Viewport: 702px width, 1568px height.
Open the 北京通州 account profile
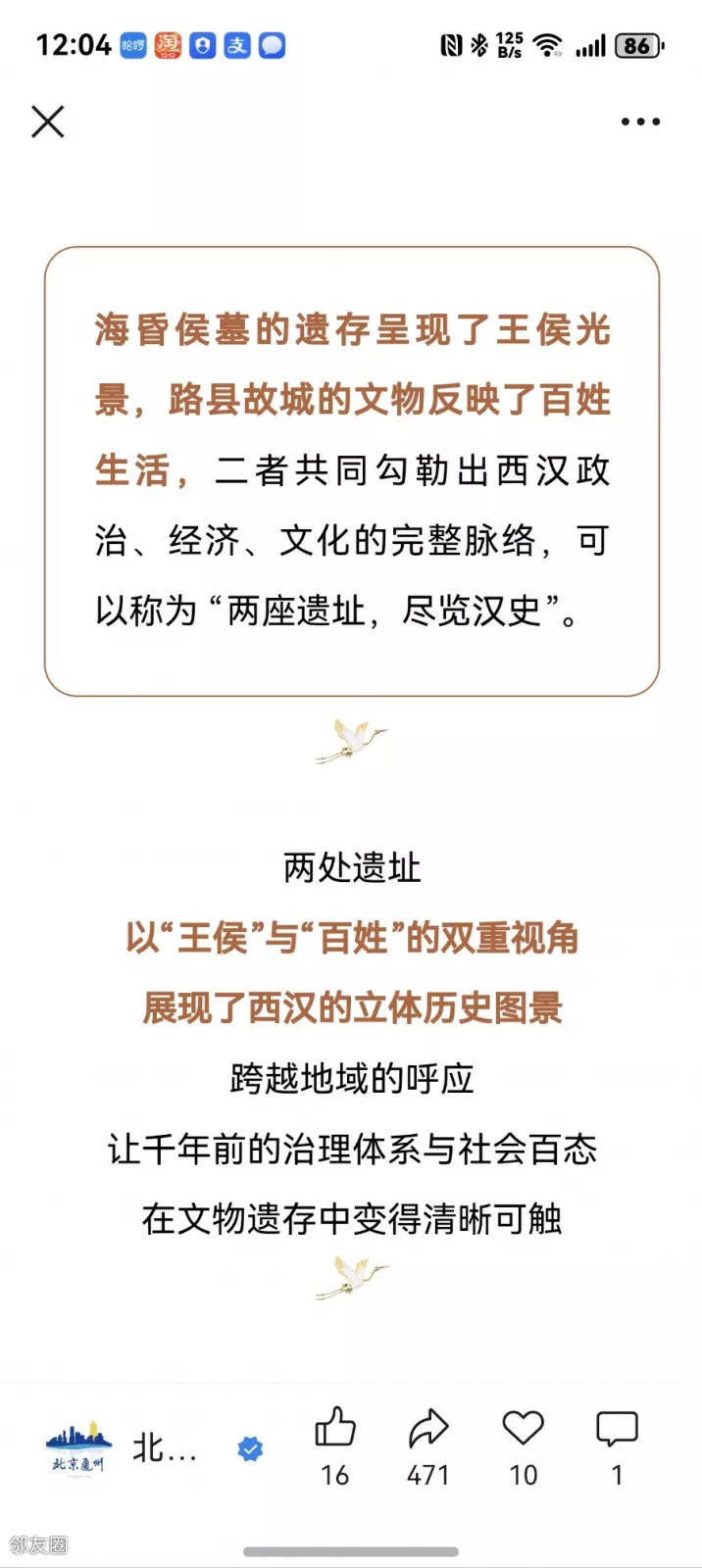[x=78, y=1446]
